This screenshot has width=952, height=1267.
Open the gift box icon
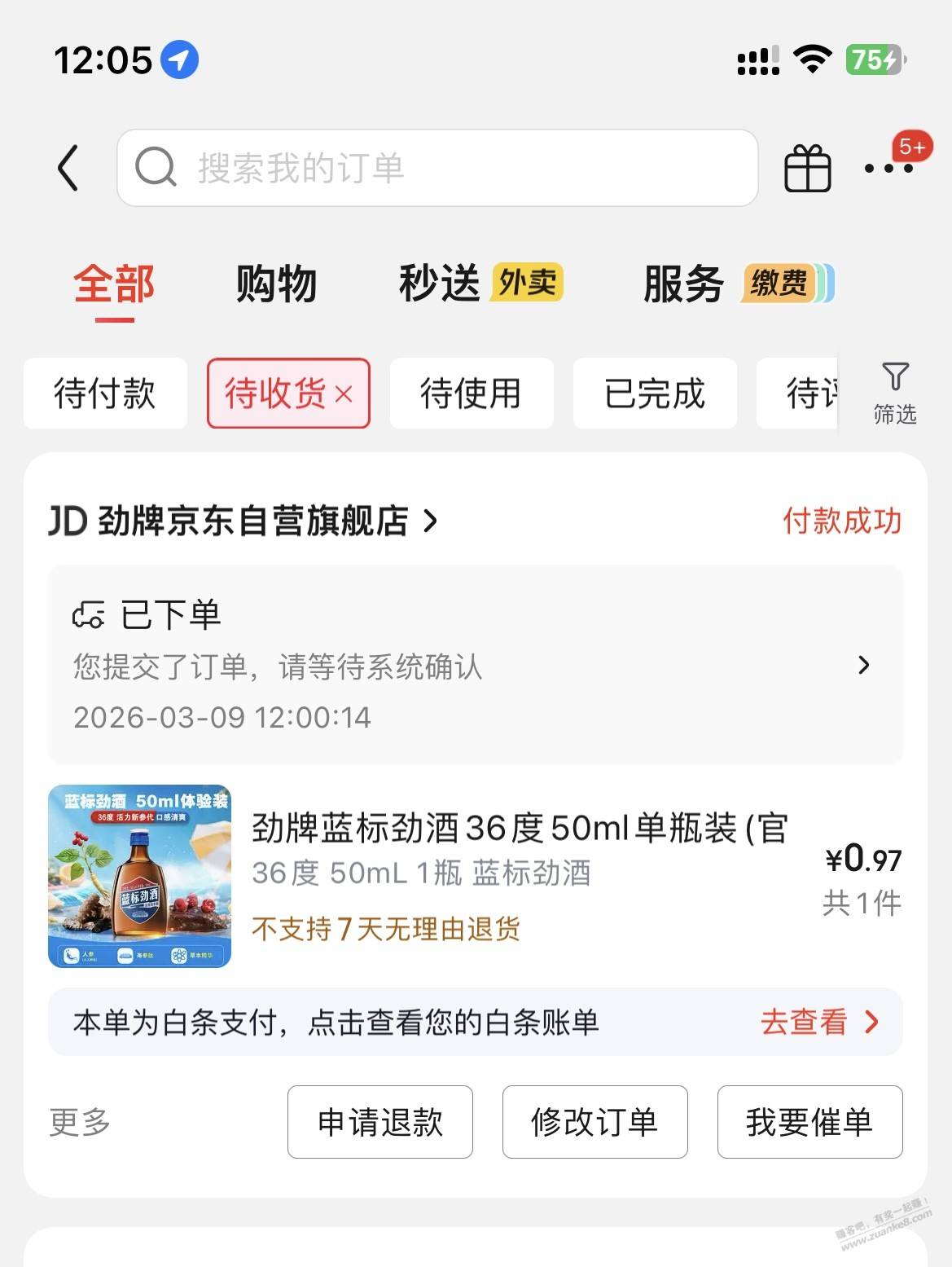807,169
